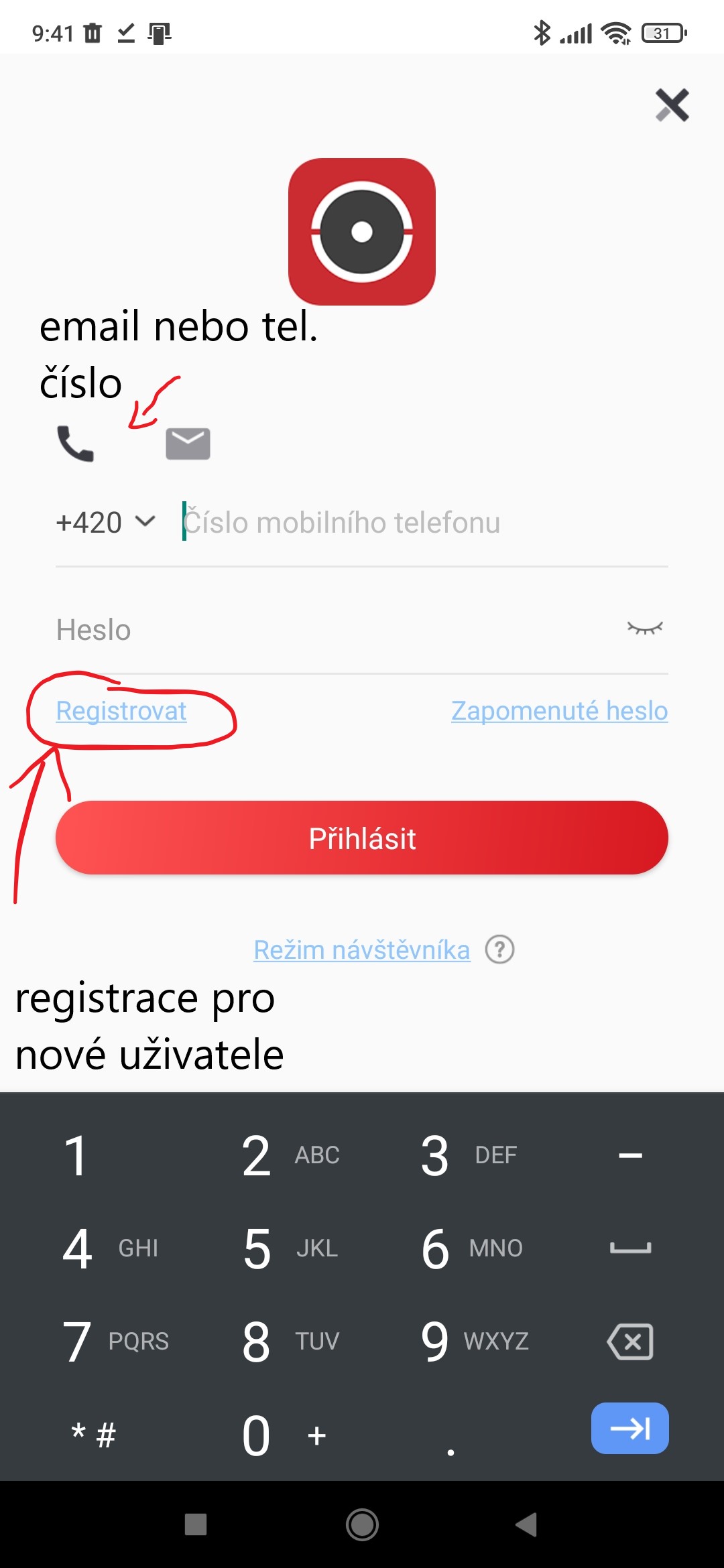Image resolution: width=724 pixels, height=1568 pixels.
Task: Tap the backspace key on keypad
Action: point(630,1342)
